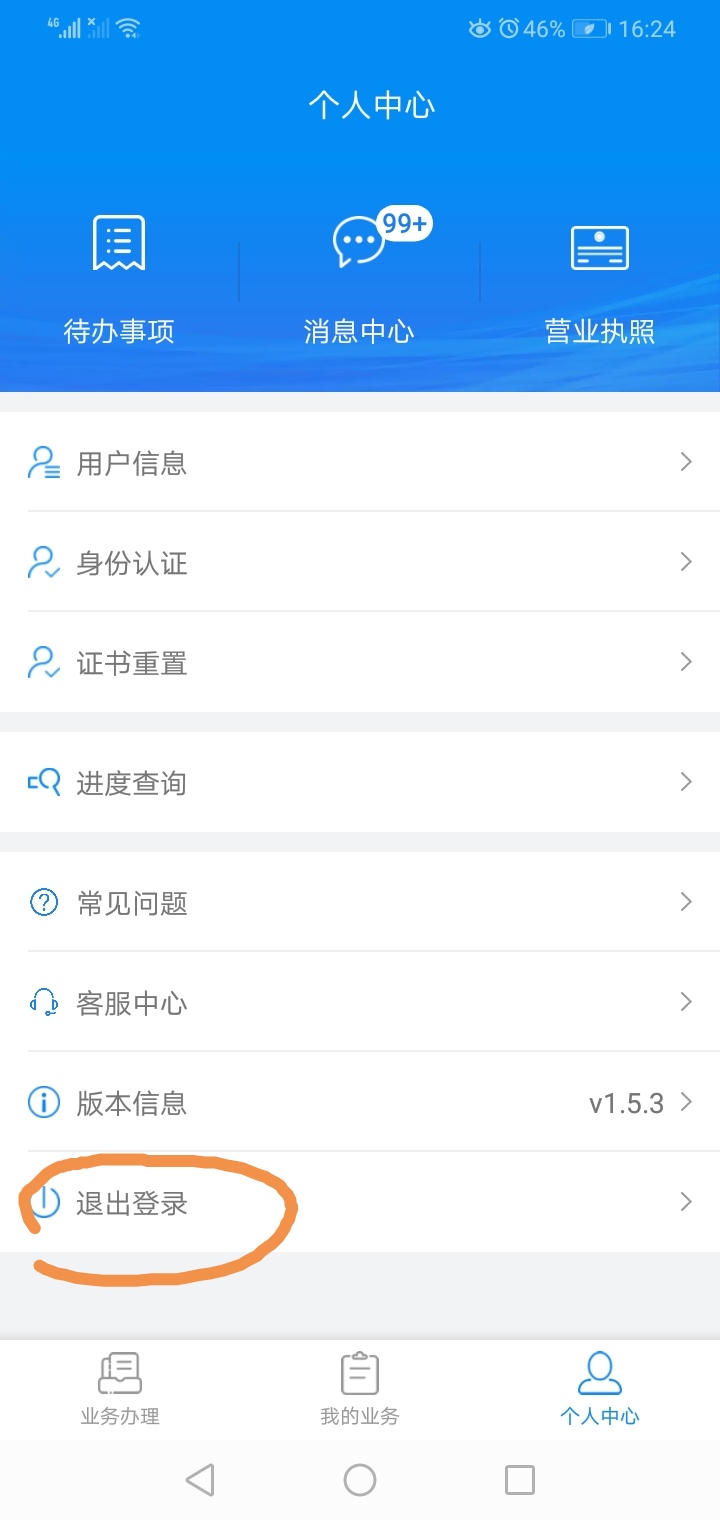Go to 身份认证 identity verification
The height and width of the screenshot is (1520, 720).
click(x=360, y=562)
